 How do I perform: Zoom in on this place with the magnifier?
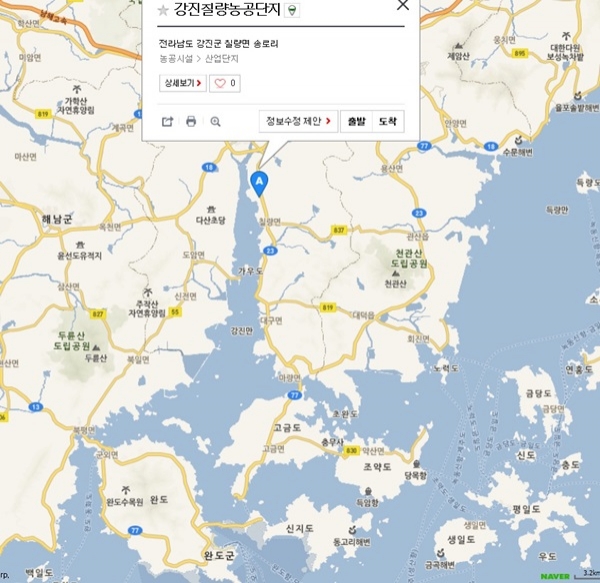[x=215, y=121]
